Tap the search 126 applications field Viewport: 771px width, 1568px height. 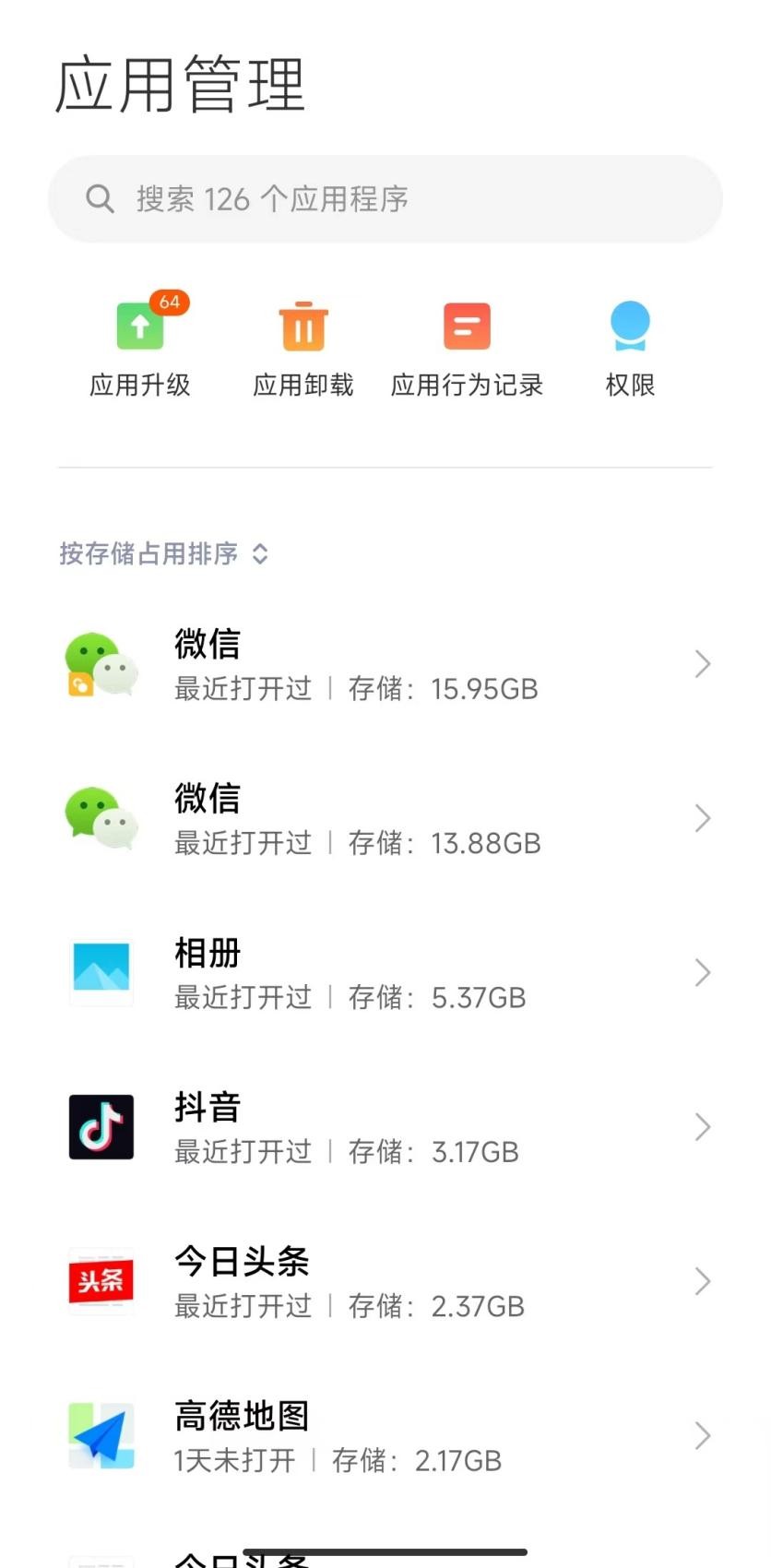click(385, 198)
